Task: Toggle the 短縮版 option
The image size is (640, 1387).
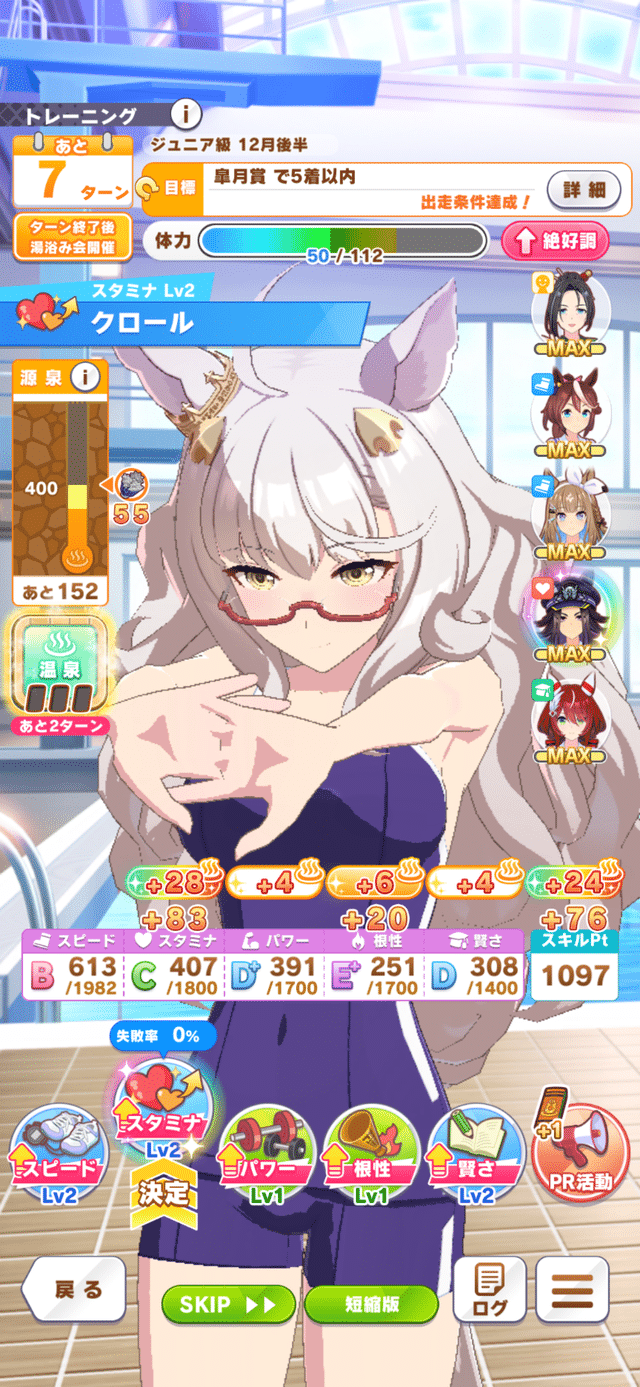Action: pyautogui.click(x=371, y=1304)
